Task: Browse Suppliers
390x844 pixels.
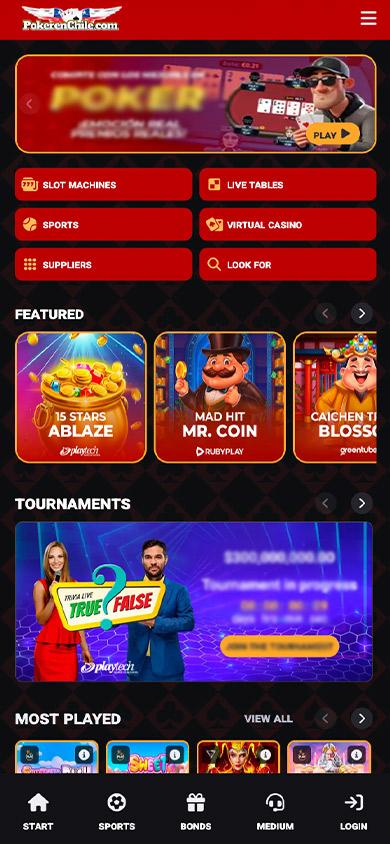Action: 103,264
